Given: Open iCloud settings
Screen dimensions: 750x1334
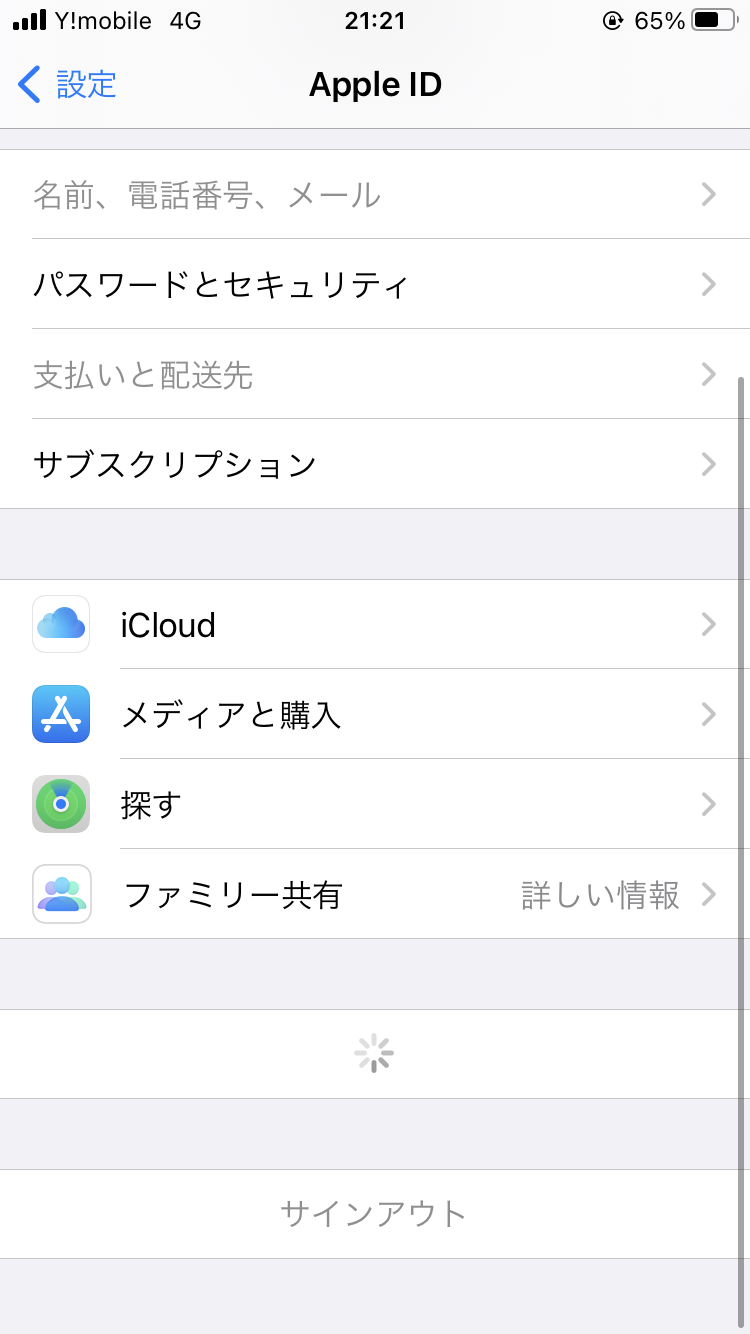Looking at the screenshot, I should point(375,625).
